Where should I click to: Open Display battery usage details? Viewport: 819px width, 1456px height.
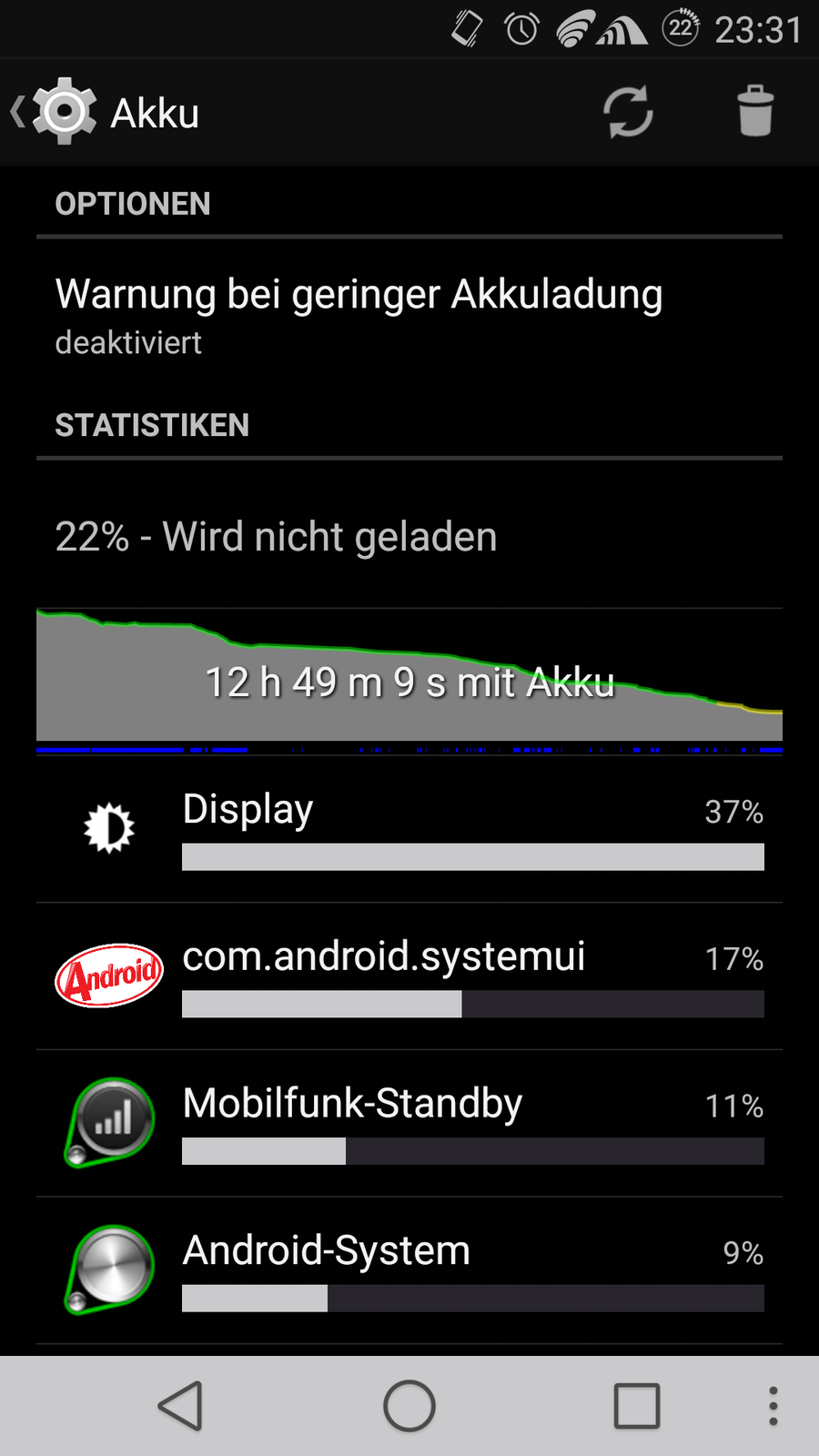pyautogui.click(x=409, y=829)
